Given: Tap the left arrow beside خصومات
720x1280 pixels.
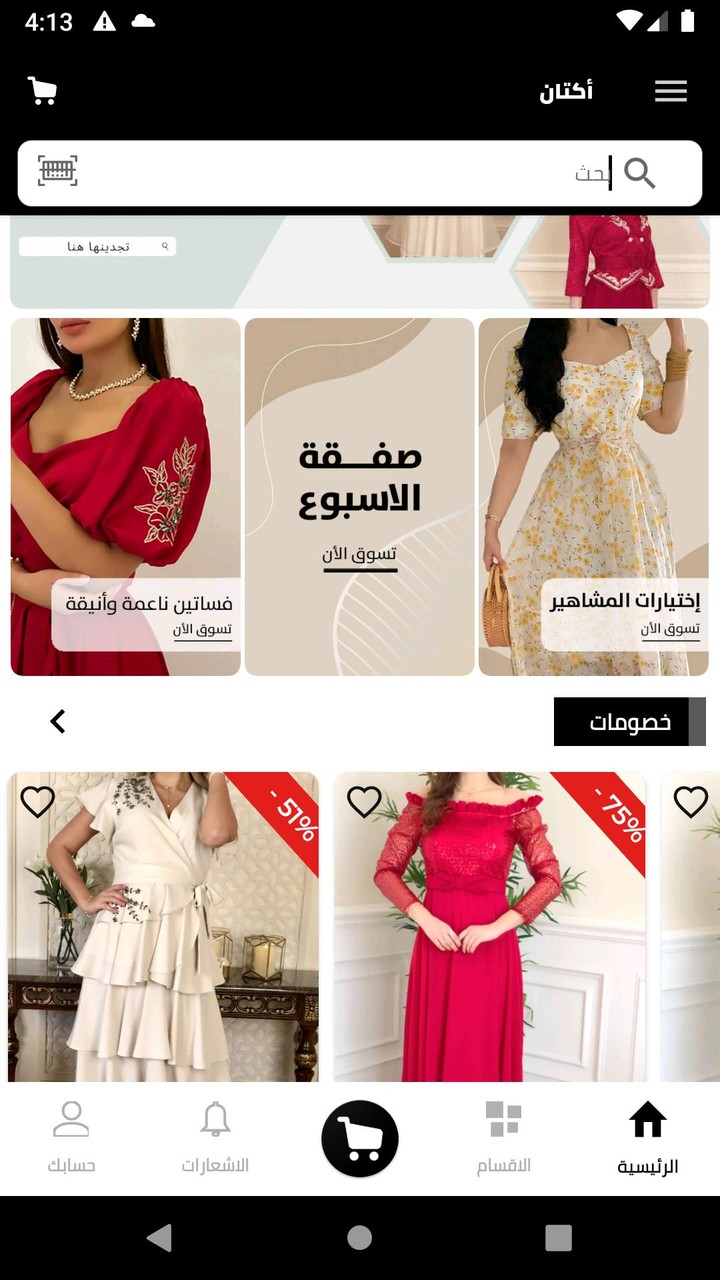Looking at the screenshot, I should tap(58, 720).
